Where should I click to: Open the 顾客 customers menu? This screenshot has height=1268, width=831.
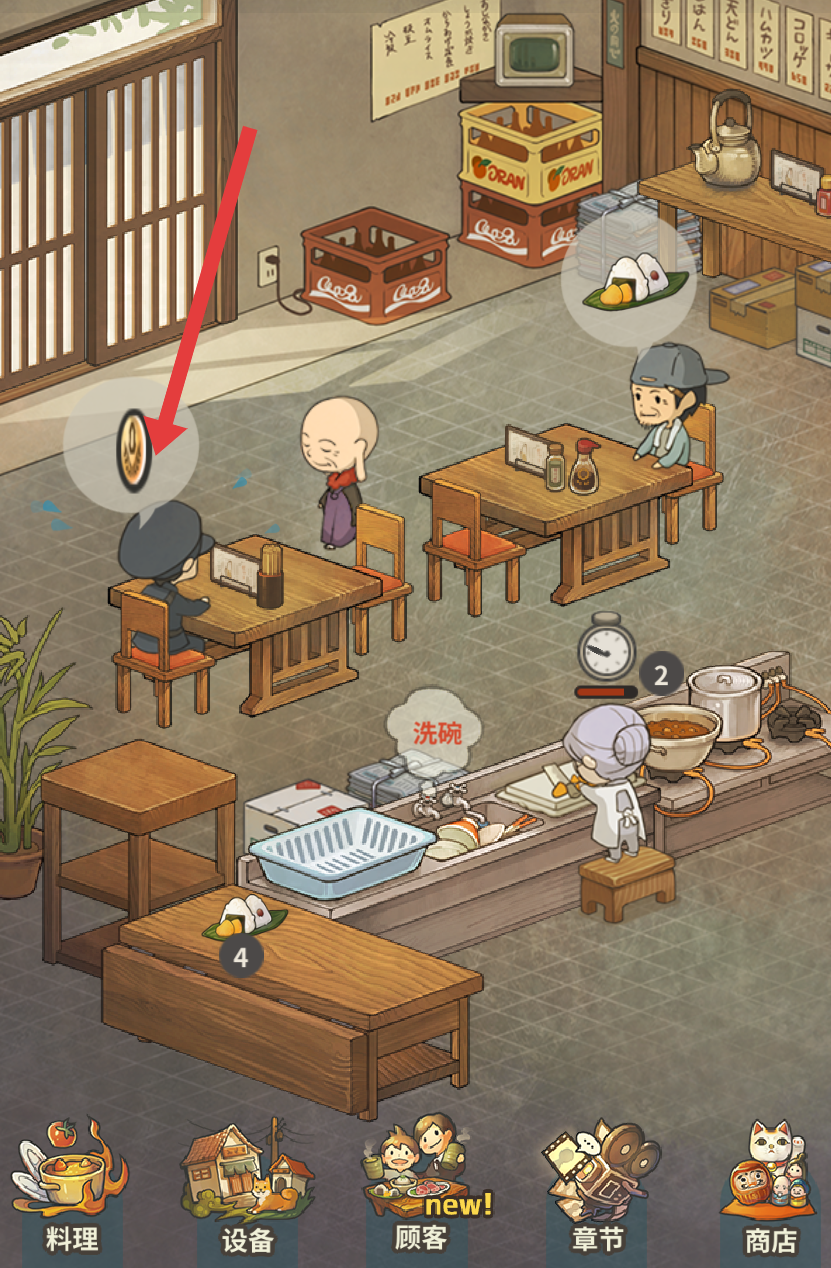pos(422,1190)
